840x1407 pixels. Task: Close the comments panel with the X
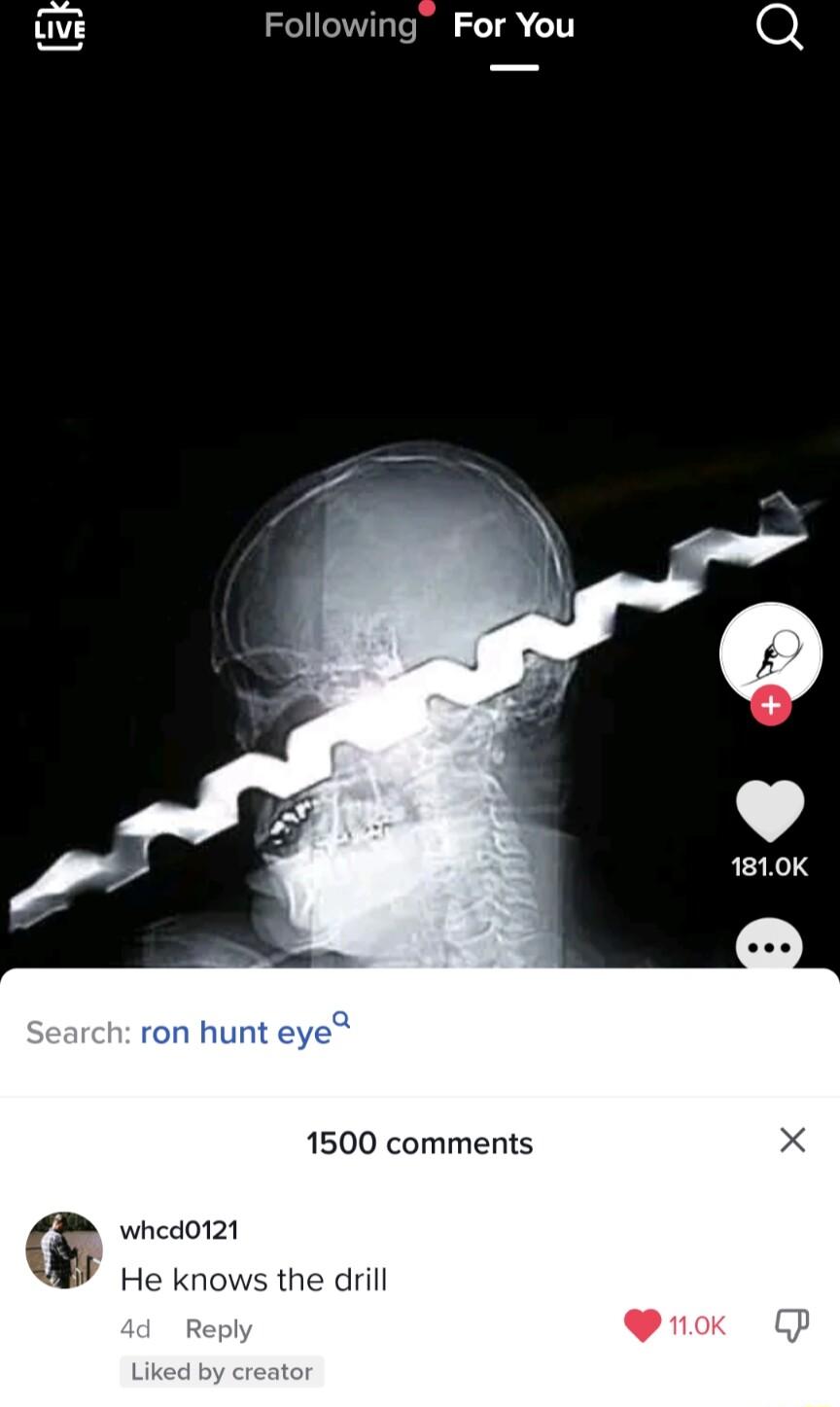[792, 1140]
